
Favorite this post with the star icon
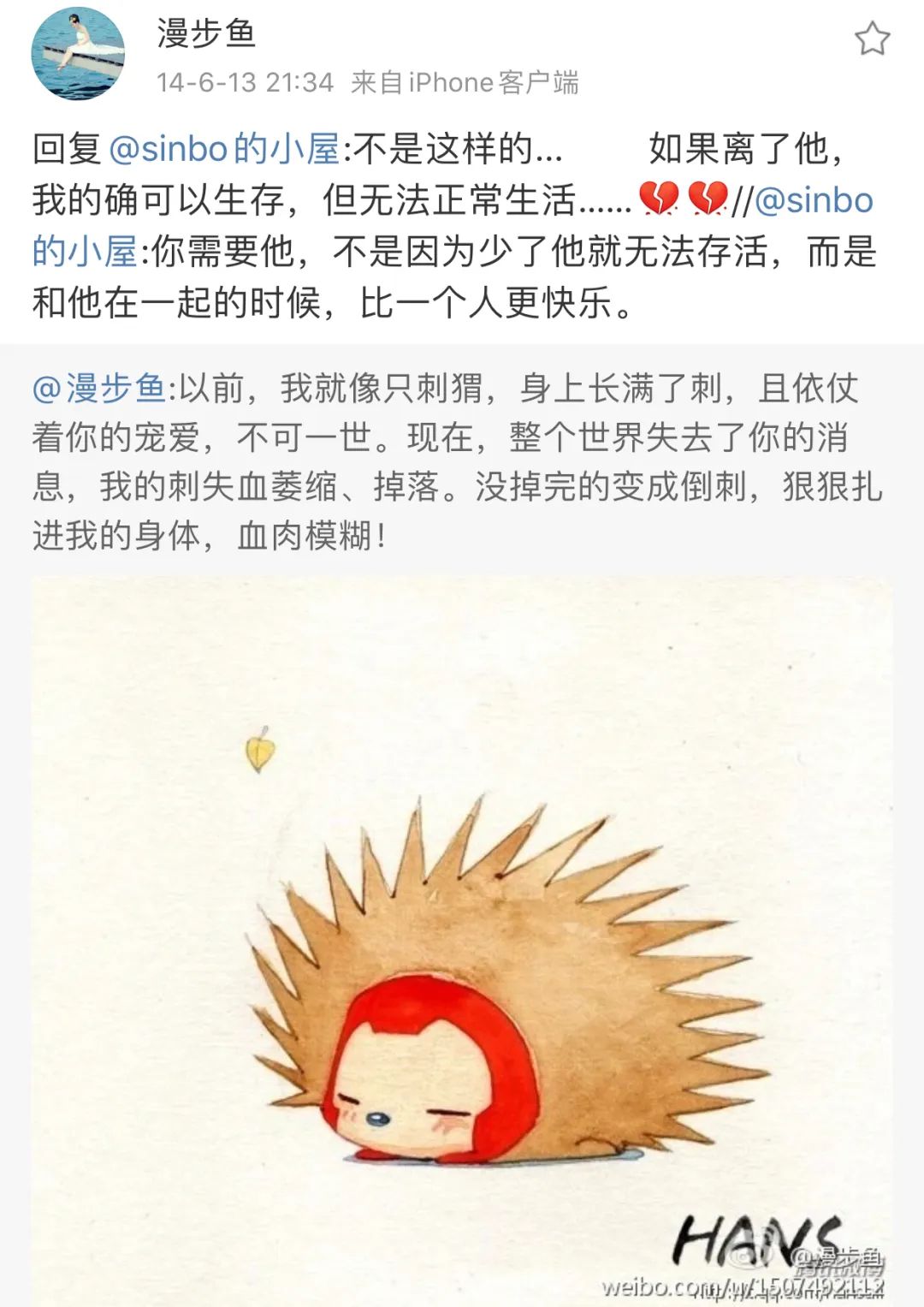click(872, 39)
